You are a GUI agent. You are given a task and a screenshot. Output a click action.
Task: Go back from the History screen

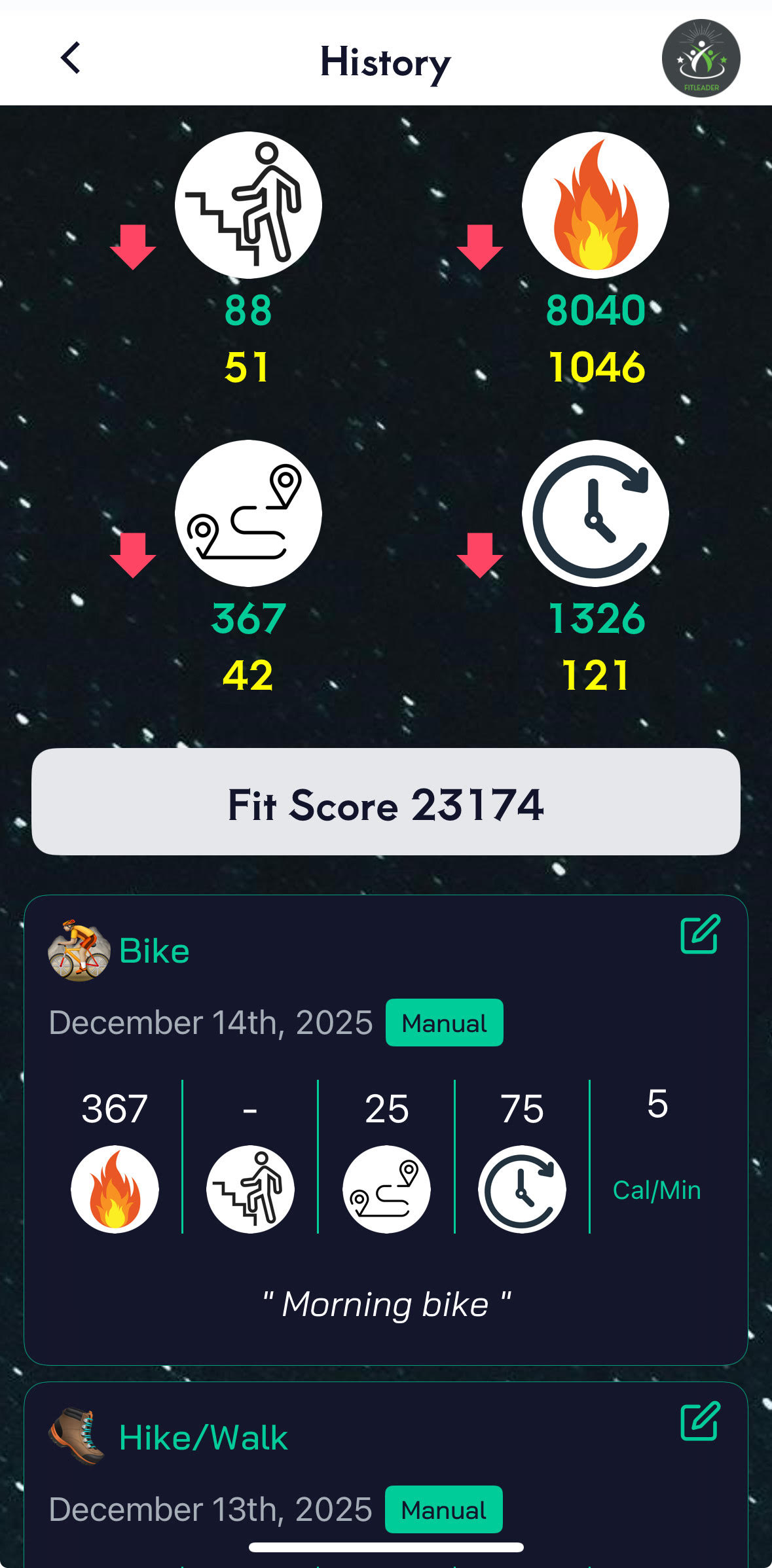(x=71, y=58)
